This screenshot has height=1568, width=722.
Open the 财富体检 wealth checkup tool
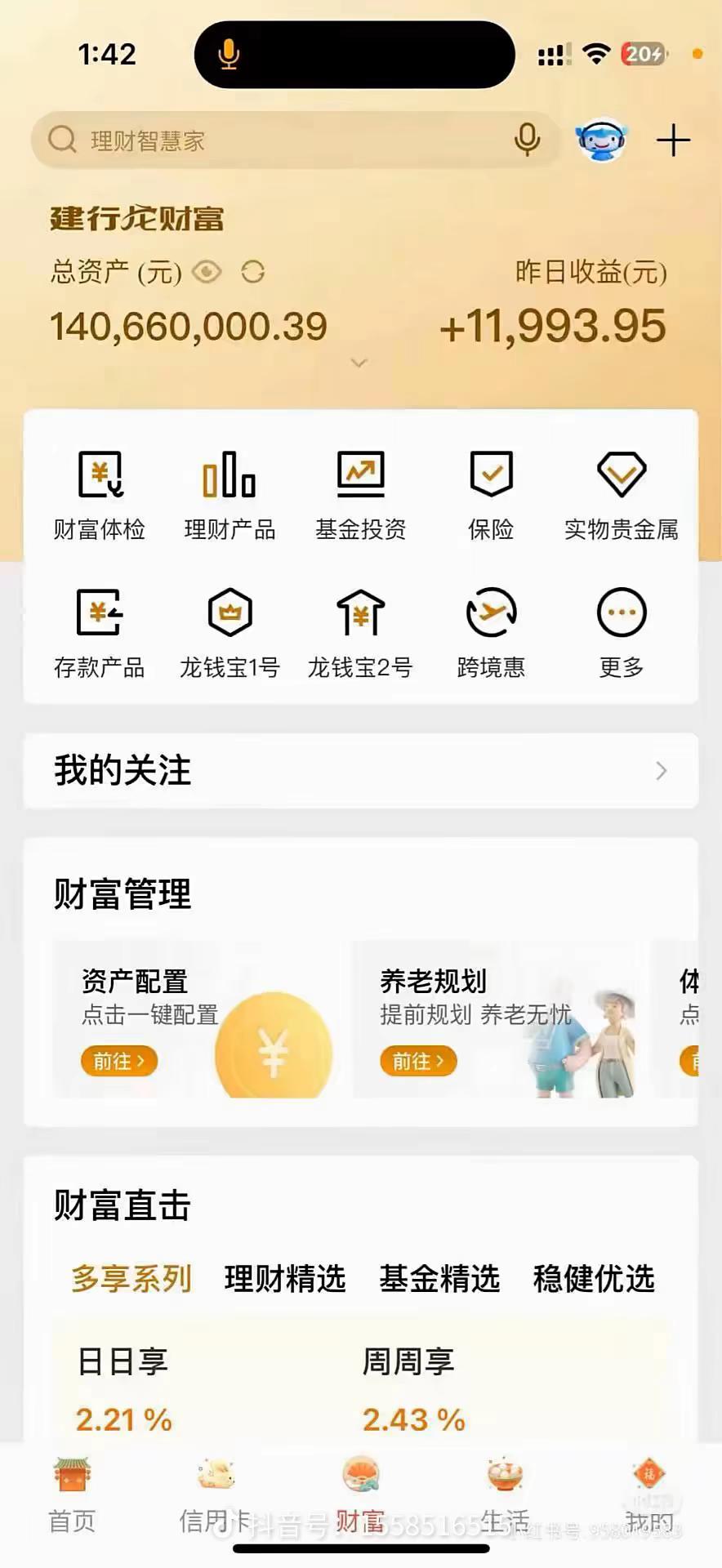tap(100, 490)
